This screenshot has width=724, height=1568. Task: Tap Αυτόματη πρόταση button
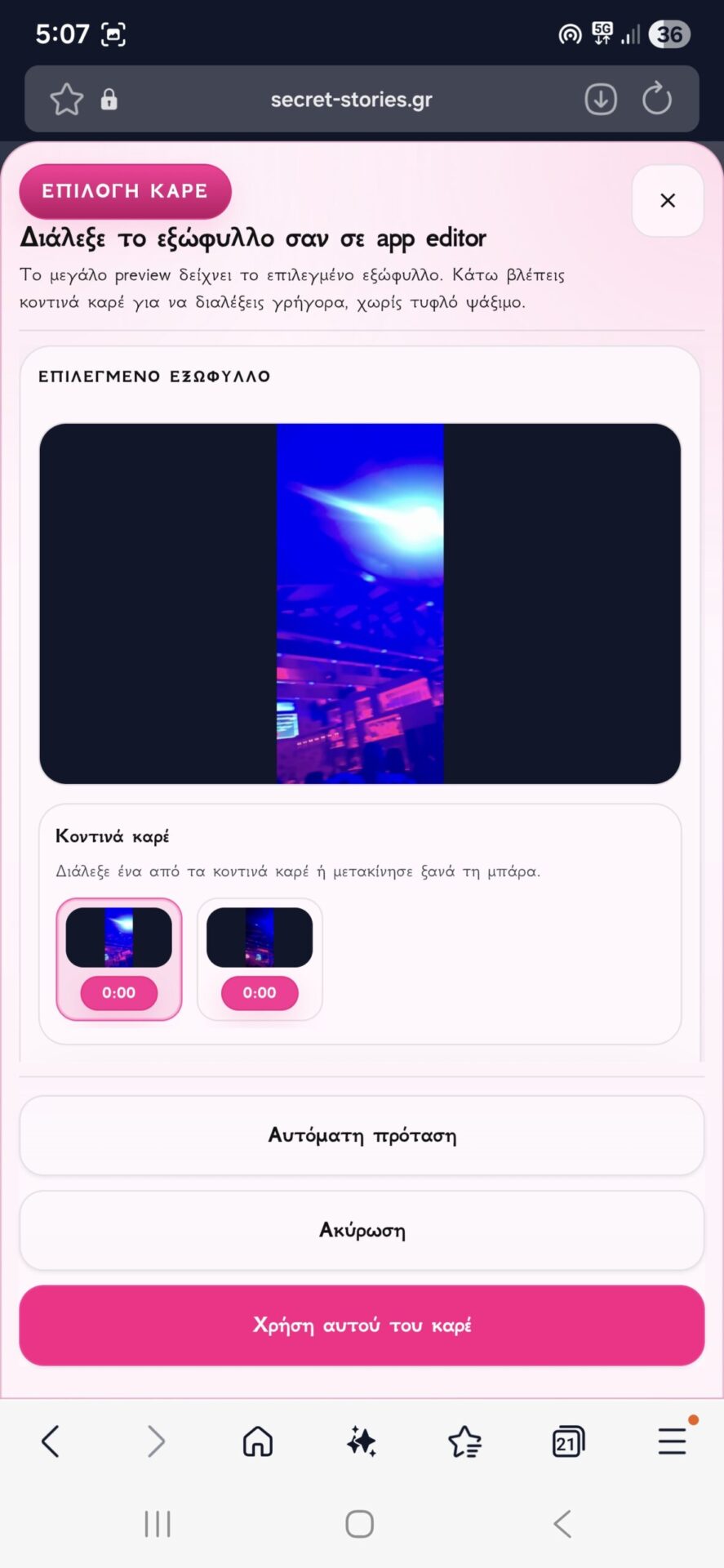tap(362, 1135)
